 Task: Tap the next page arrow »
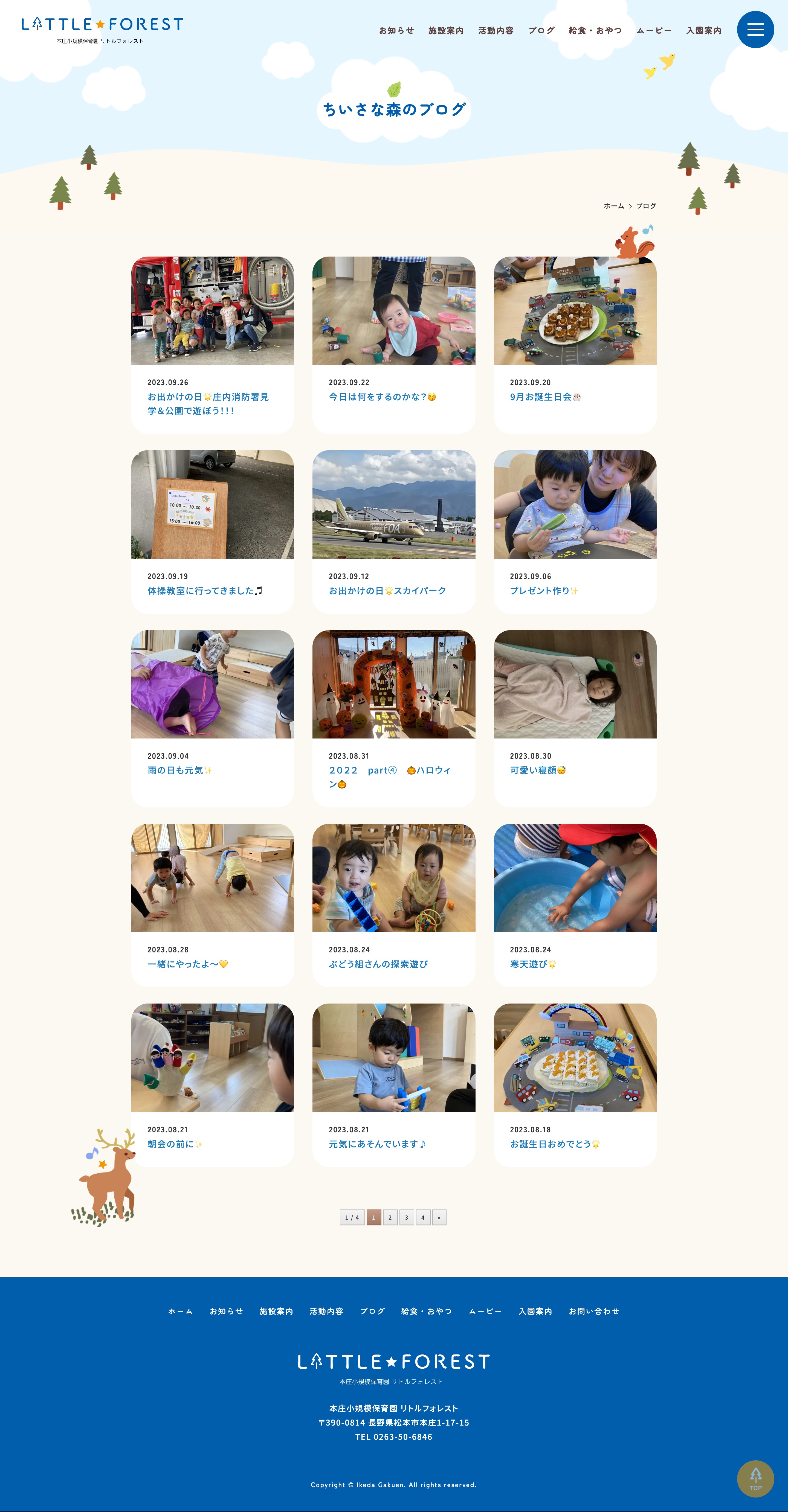click(439, 1217)
